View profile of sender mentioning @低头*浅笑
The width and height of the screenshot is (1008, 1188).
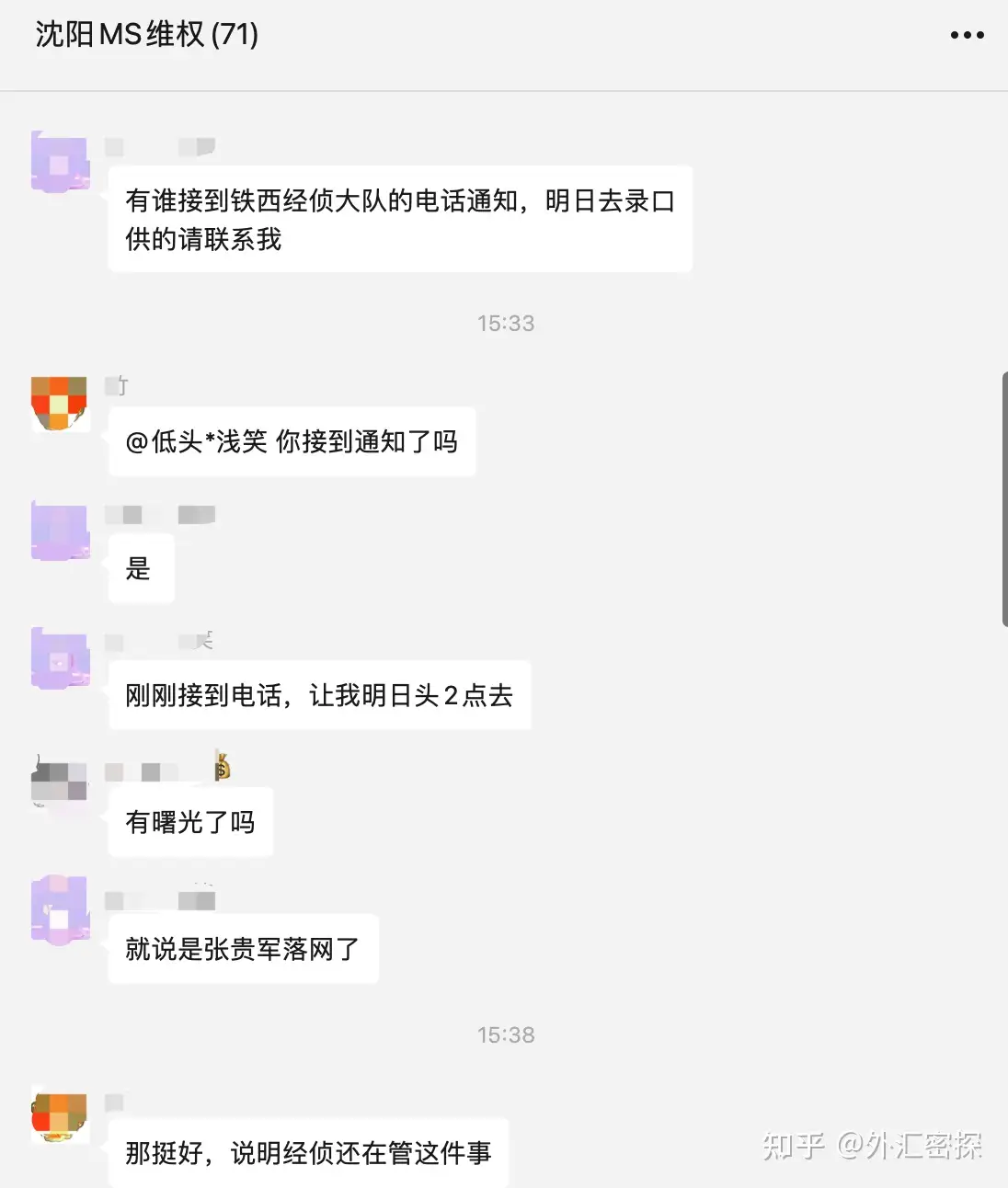tap(61, 403)
